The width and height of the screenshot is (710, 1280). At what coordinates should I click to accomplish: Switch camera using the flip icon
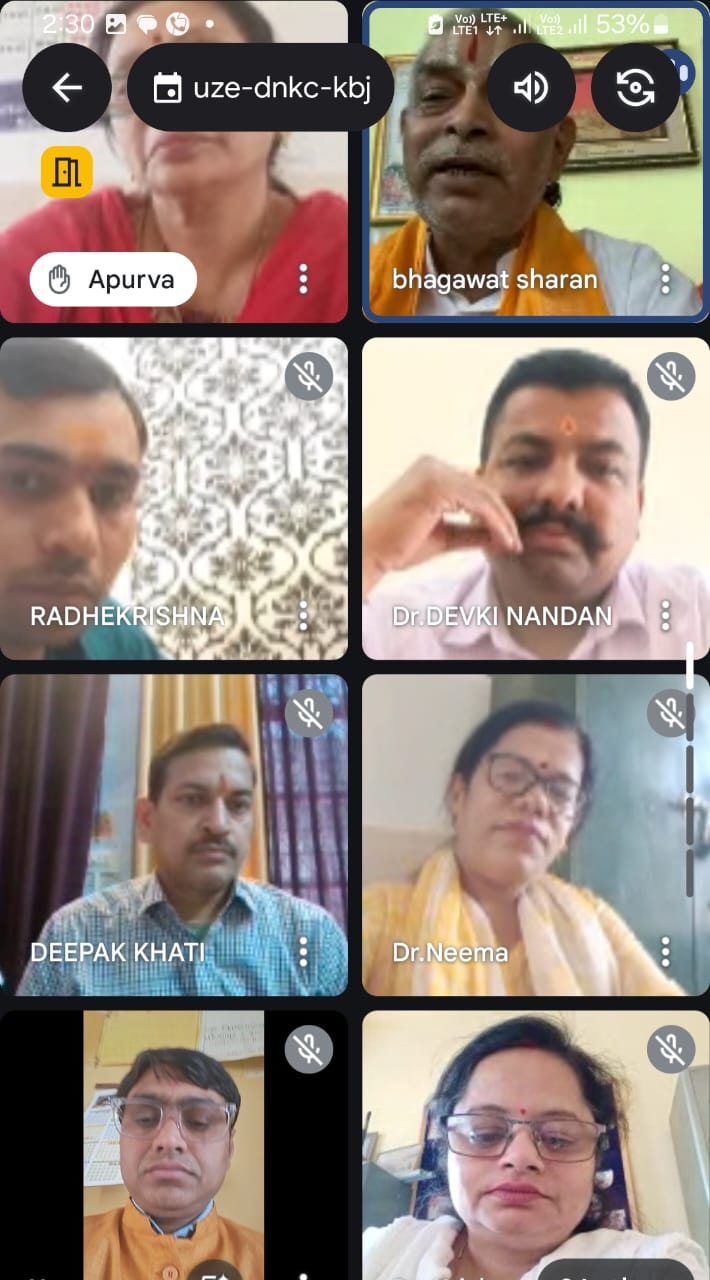pyautogui.click(x=636, y=88)
